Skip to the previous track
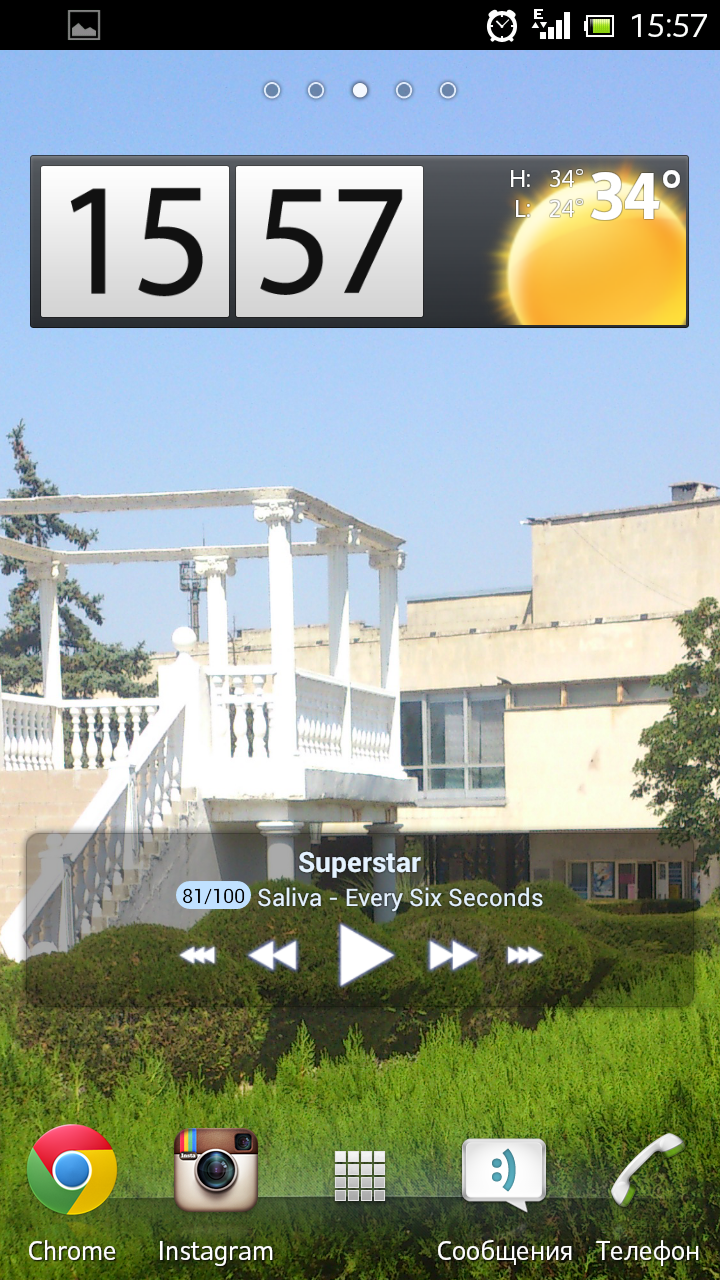 click(197, 956)
